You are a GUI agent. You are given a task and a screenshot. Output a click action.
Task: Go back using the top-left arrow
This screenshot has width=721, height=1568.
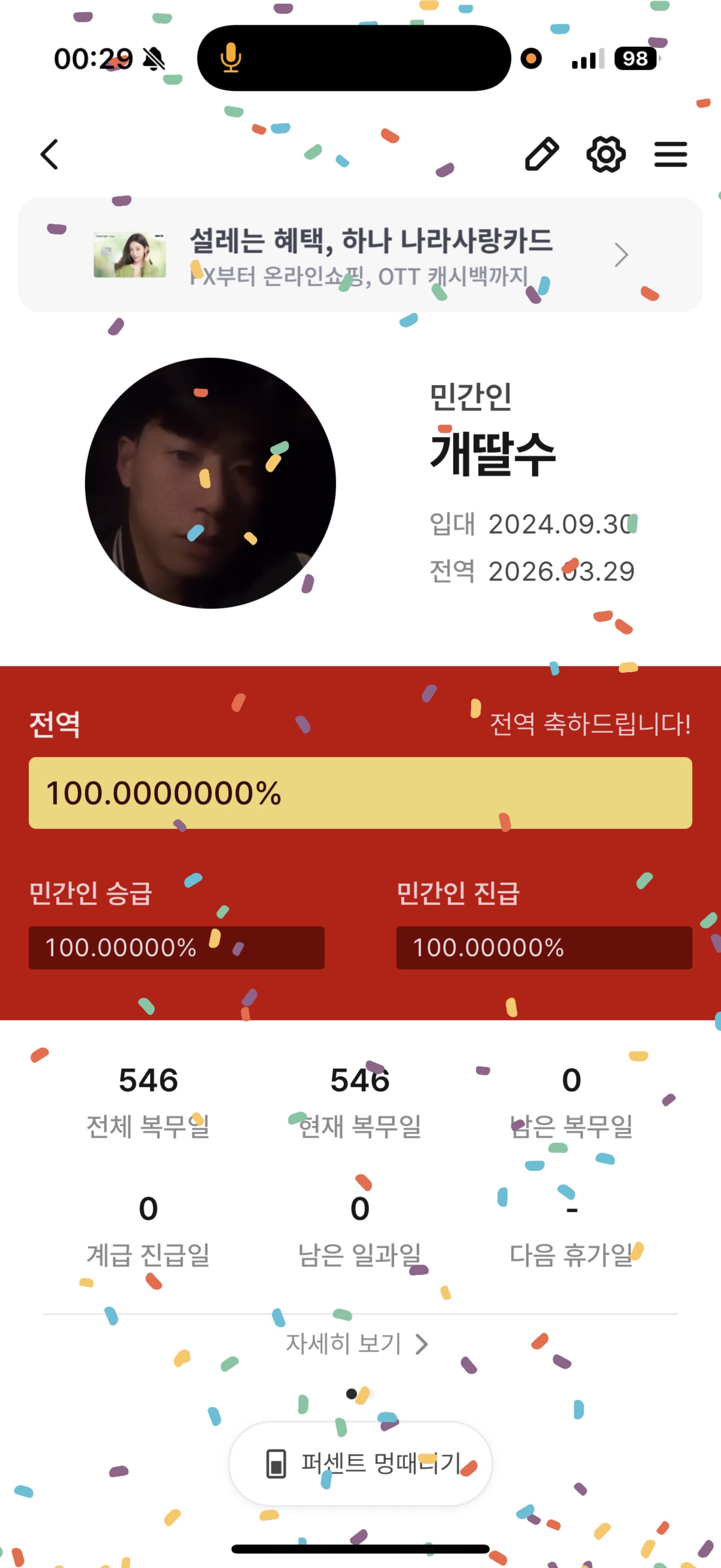(49, 155)
